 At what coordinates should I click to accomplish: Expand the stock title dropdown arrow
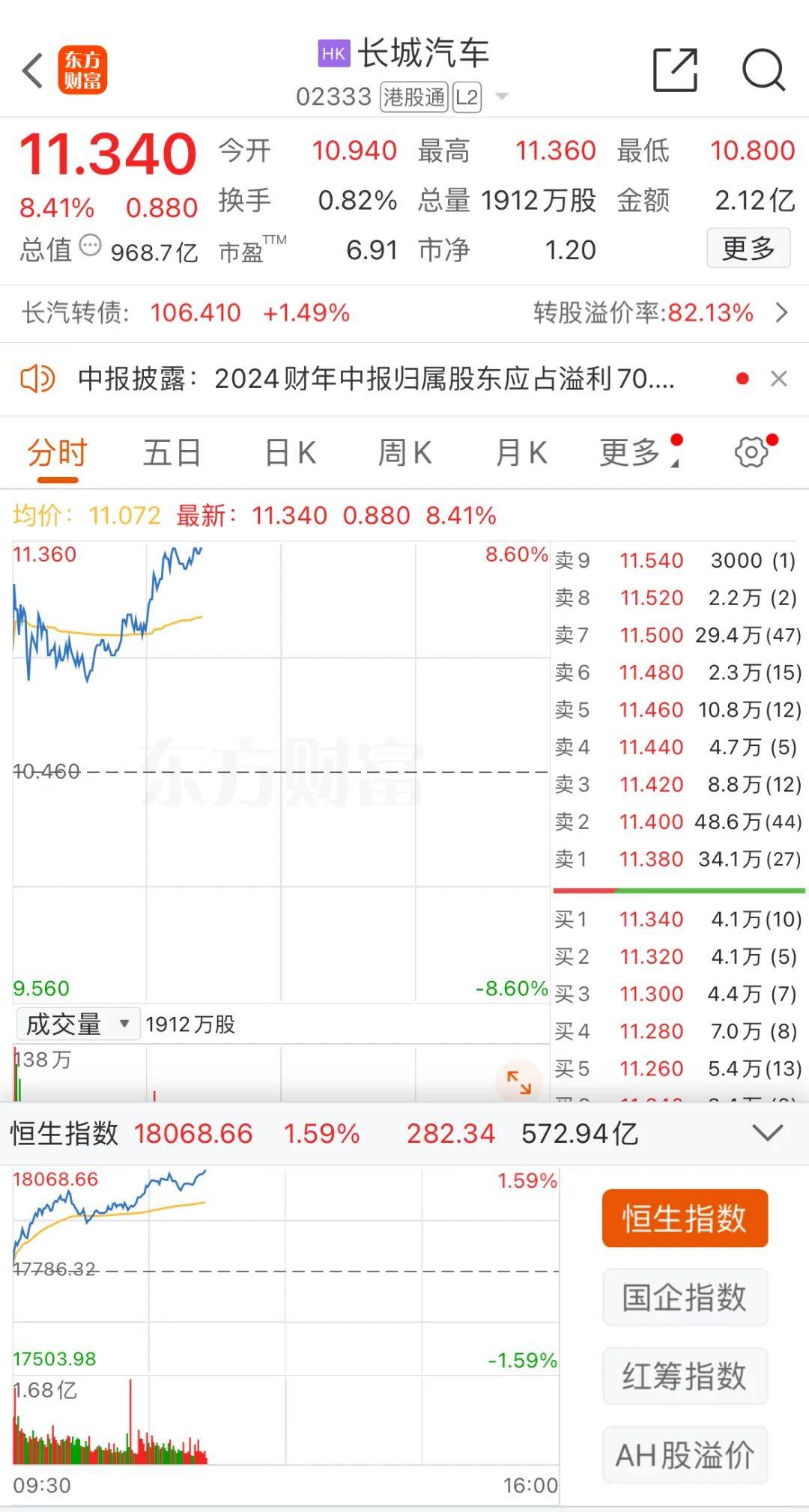click(503, 97)
